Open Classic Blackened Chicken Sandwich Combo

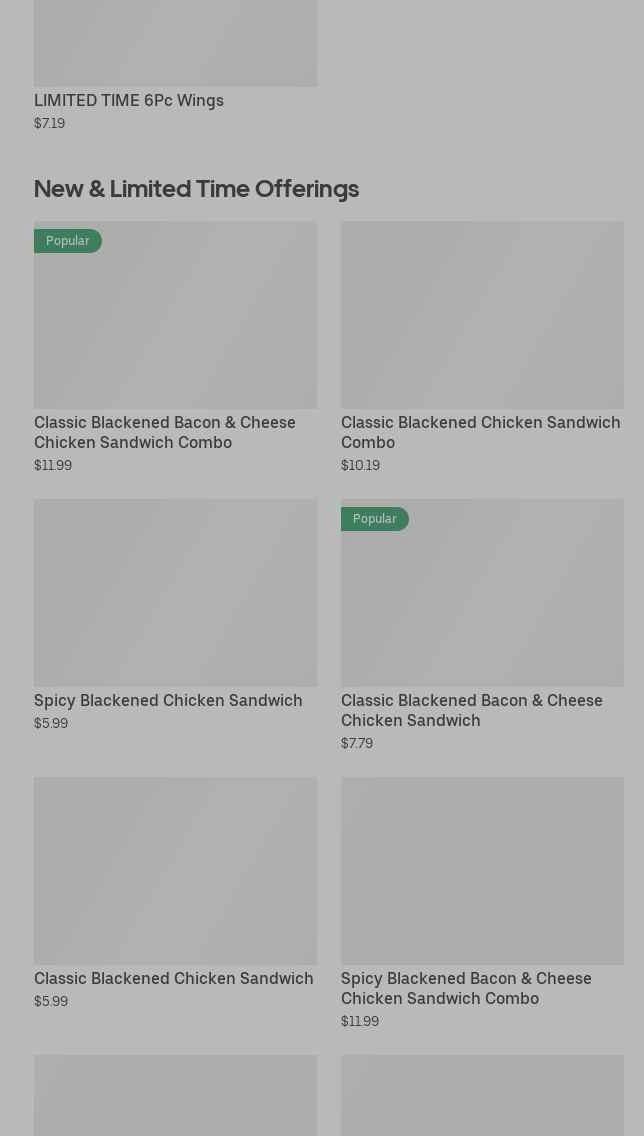(481, 431)
